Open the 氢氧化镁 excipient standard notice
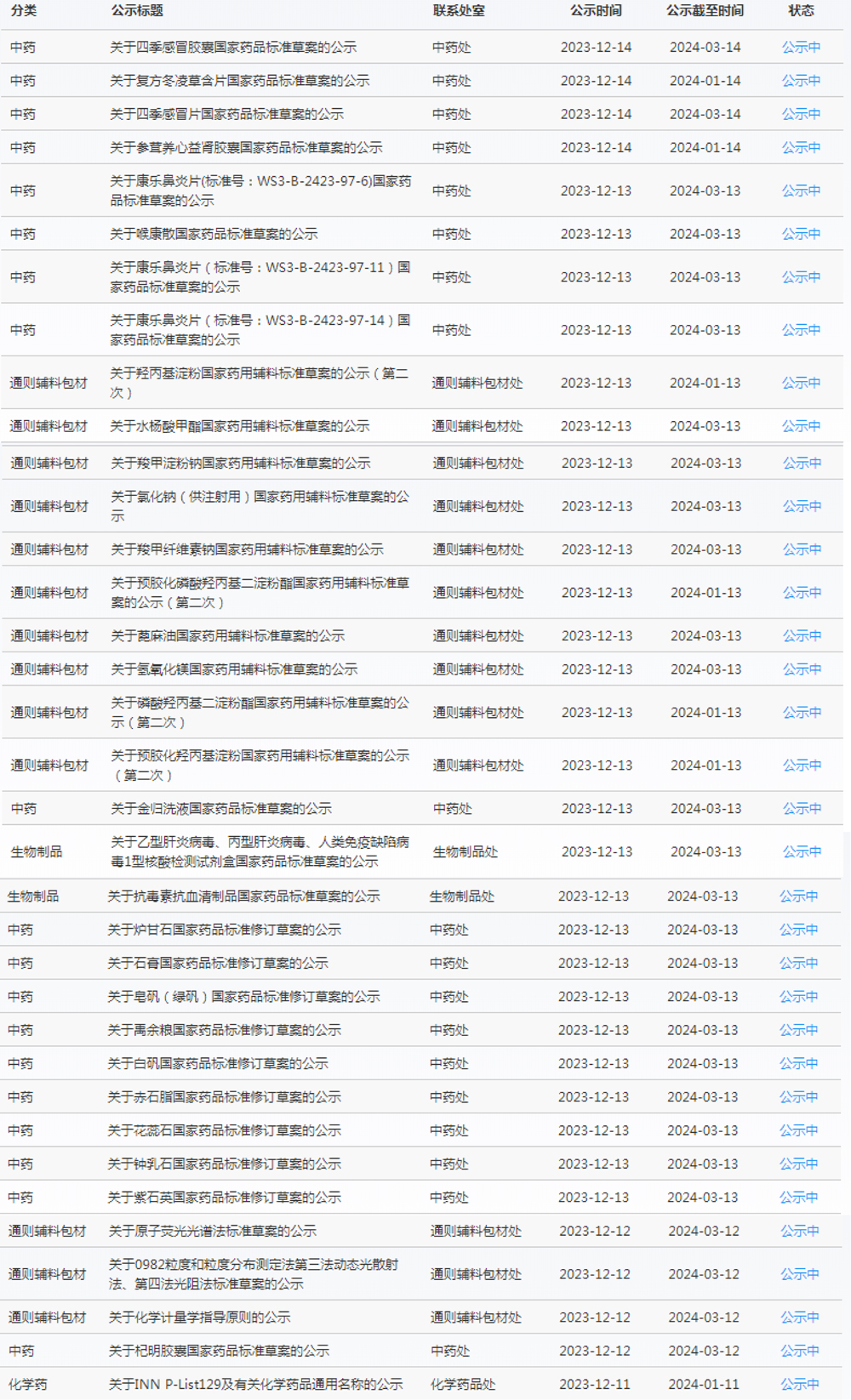 tap(234, 670)
